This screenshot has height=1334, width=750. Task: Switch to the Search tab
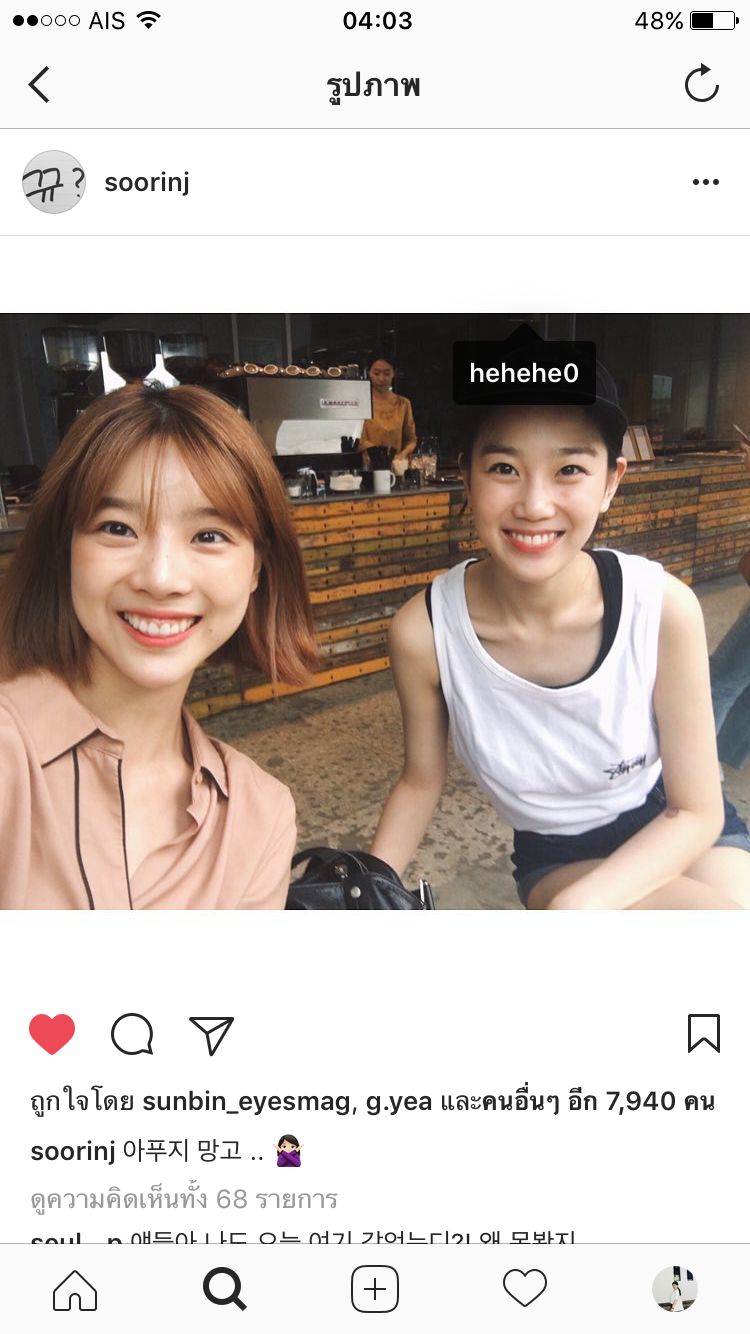coord(225,1289)
